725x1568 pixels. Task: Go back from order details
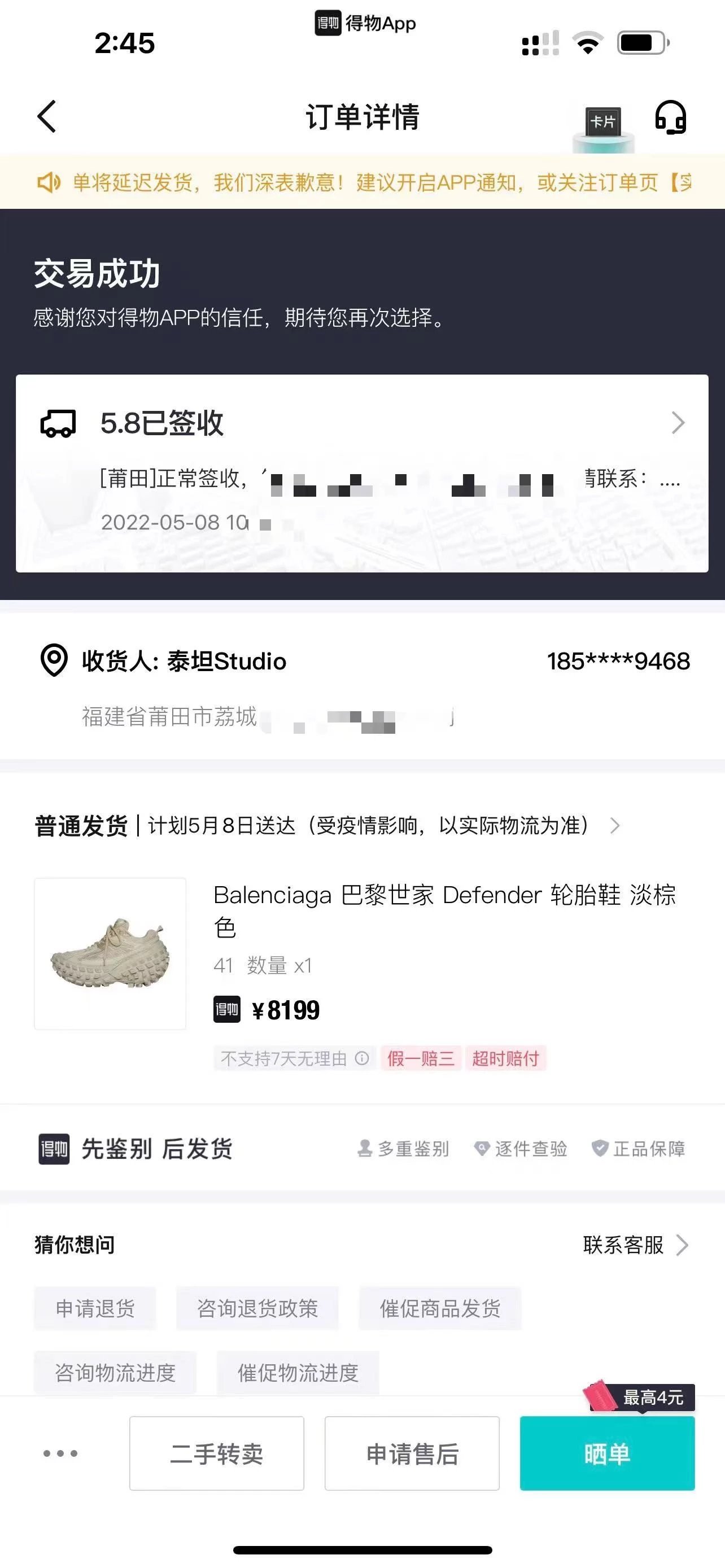(47, 116)
